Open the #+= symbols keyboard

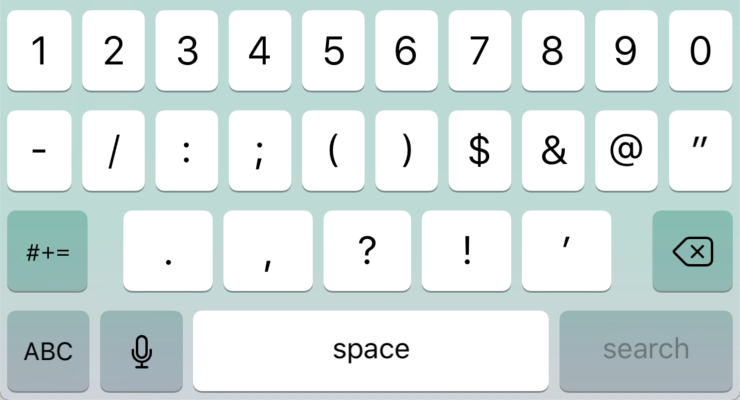48,251
